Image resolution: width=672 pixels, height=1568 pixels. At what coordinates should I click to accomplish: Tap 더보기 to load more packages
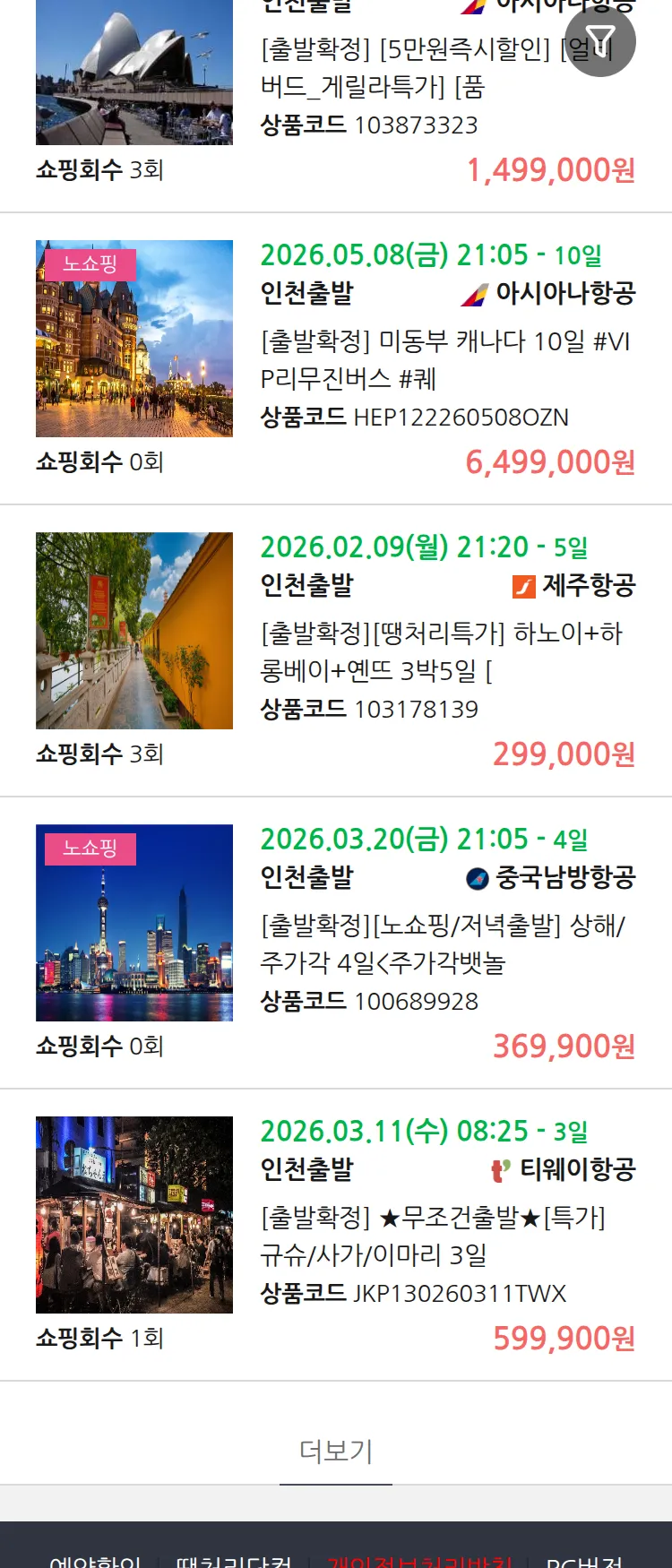coord(336,1451)
